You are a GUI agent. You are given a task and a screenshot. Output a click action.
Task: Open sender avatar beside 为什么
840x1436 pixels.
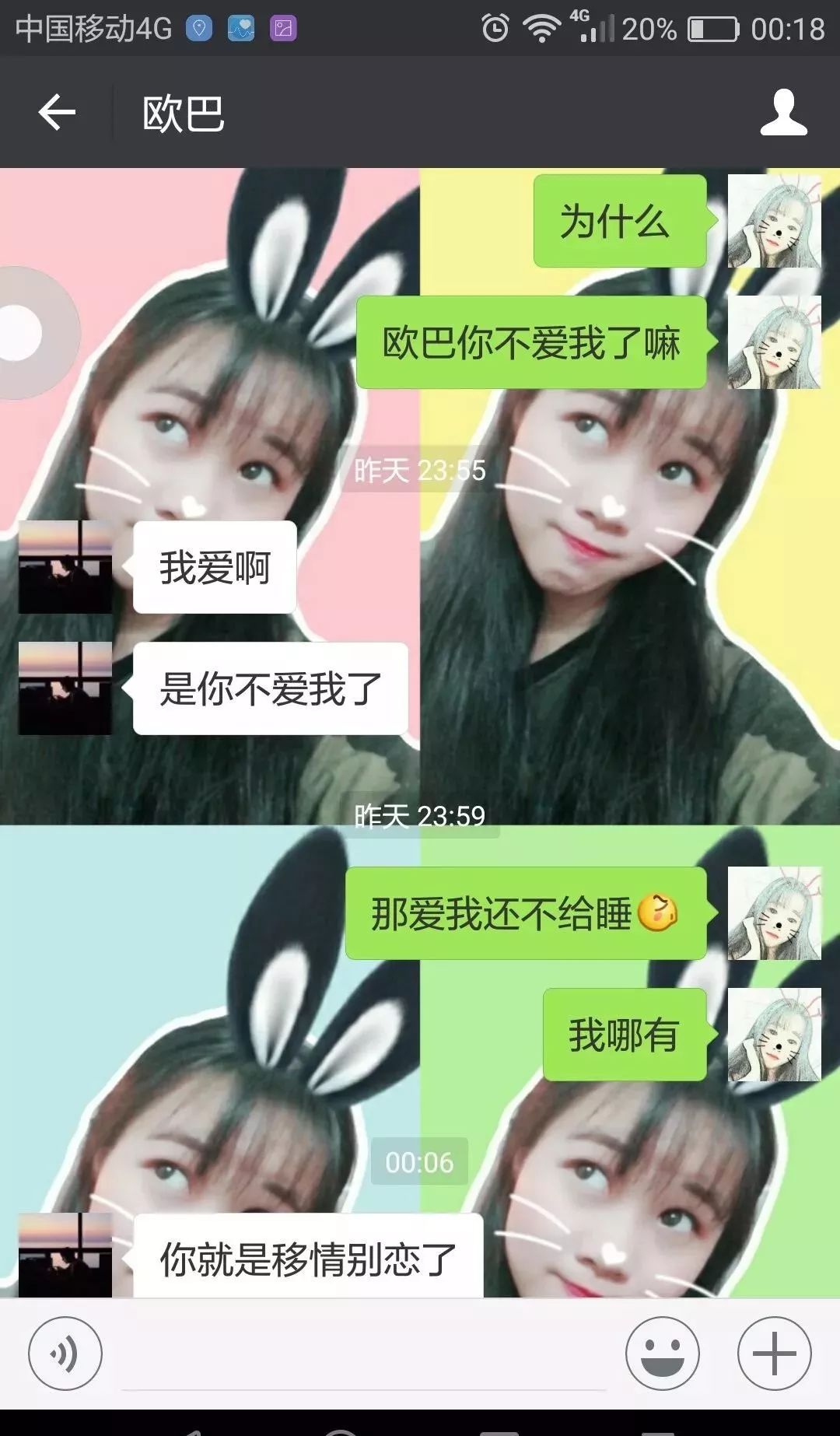[x=774, y=221]
